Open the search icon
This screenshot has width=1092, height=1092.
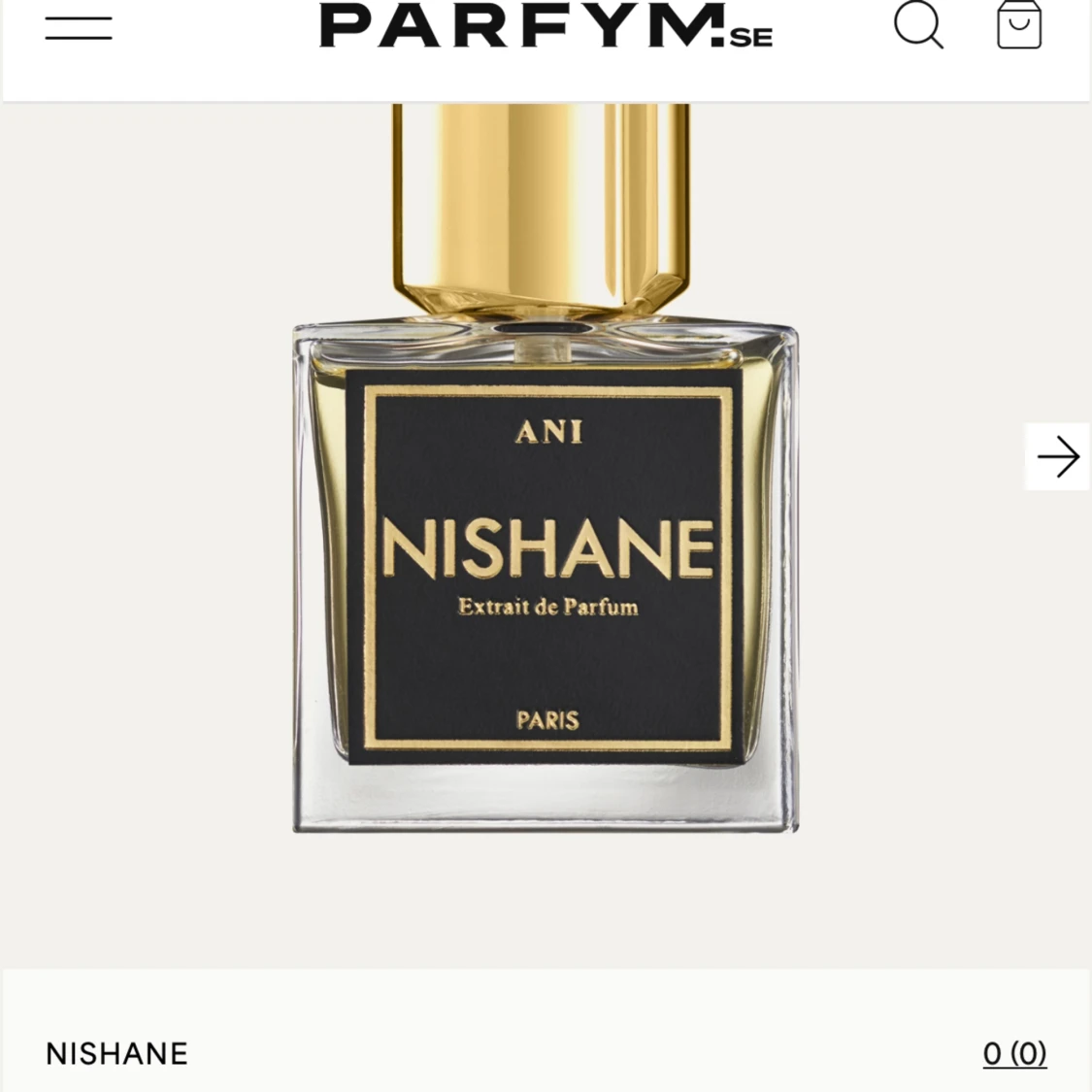point(917,25)
